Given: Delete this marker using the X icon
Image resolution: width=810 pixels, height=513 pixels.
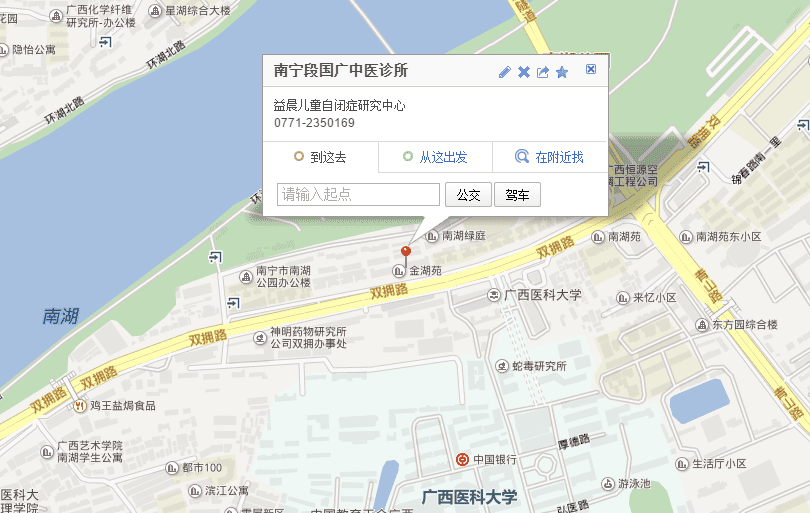Looking at the screenshot, I should pyautogui.click(x=524, y=72).
